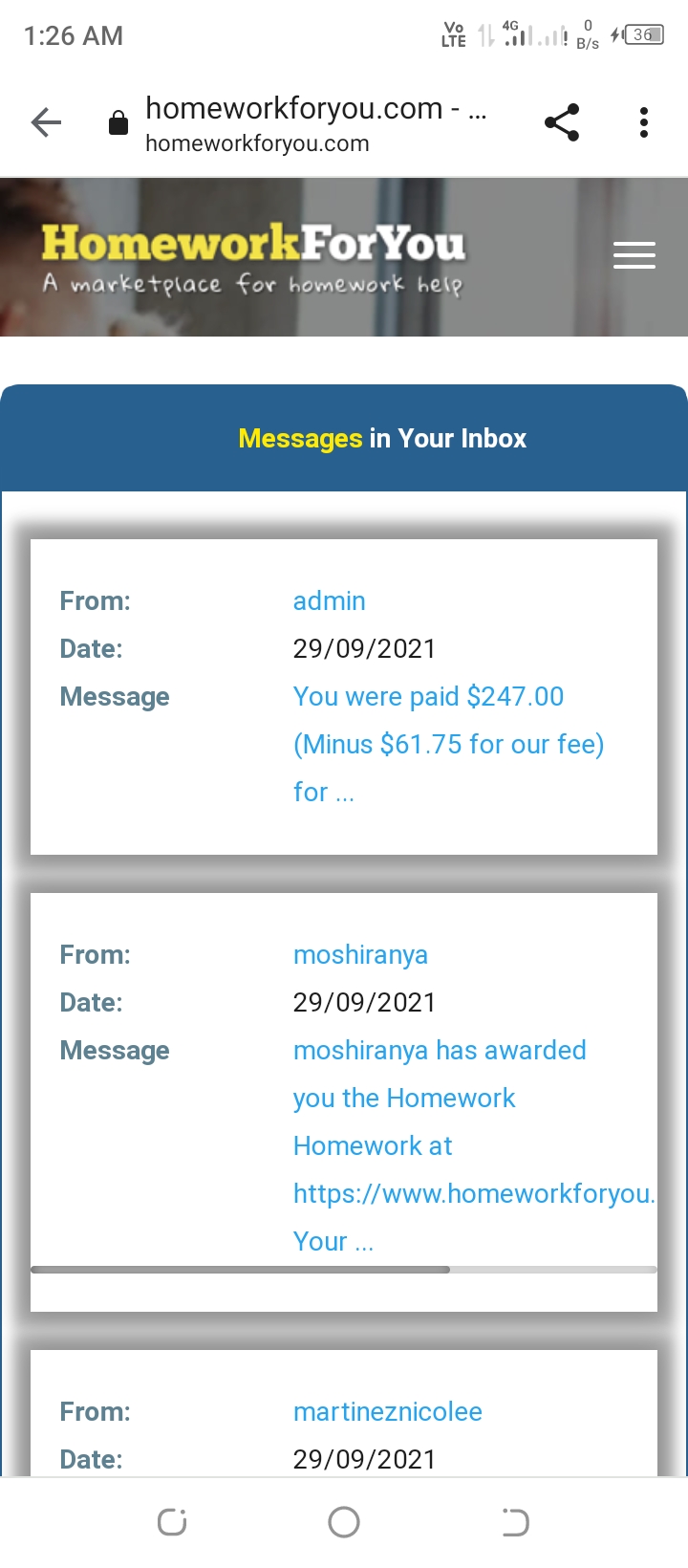Image resolution: width=688 pixels, height=1568 pixels.
Task: Open the payment message of $247.00
Action: point(448,745)
